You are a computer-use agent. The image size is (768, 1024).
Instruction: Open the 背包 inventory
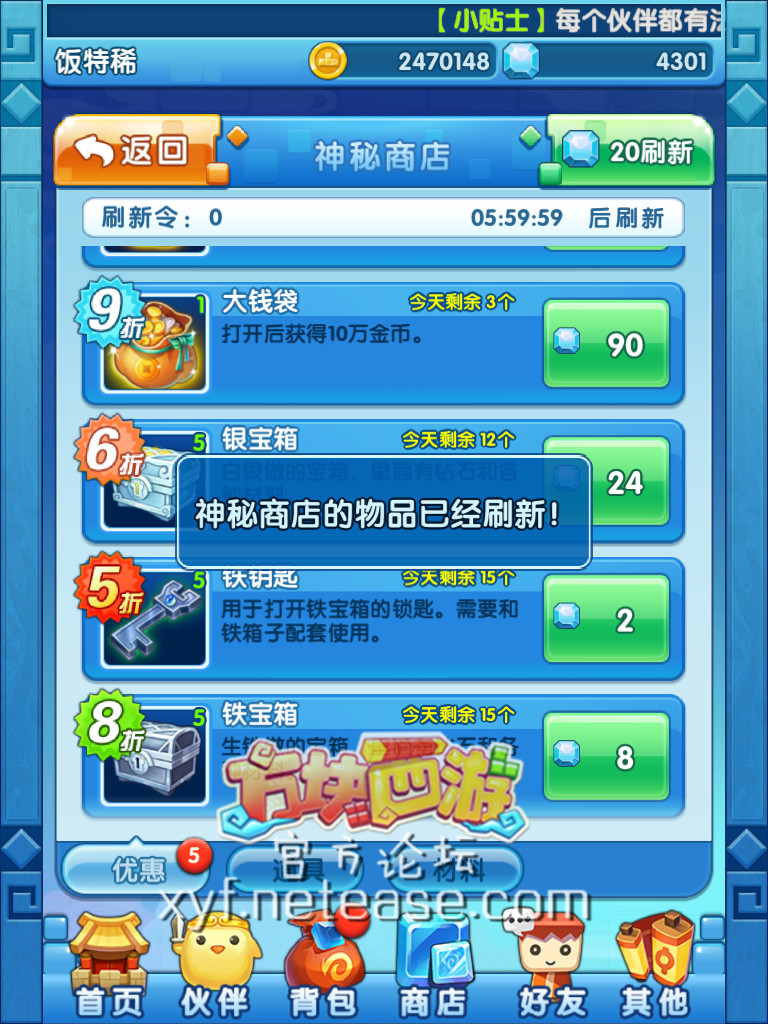(x=323, y=968)
